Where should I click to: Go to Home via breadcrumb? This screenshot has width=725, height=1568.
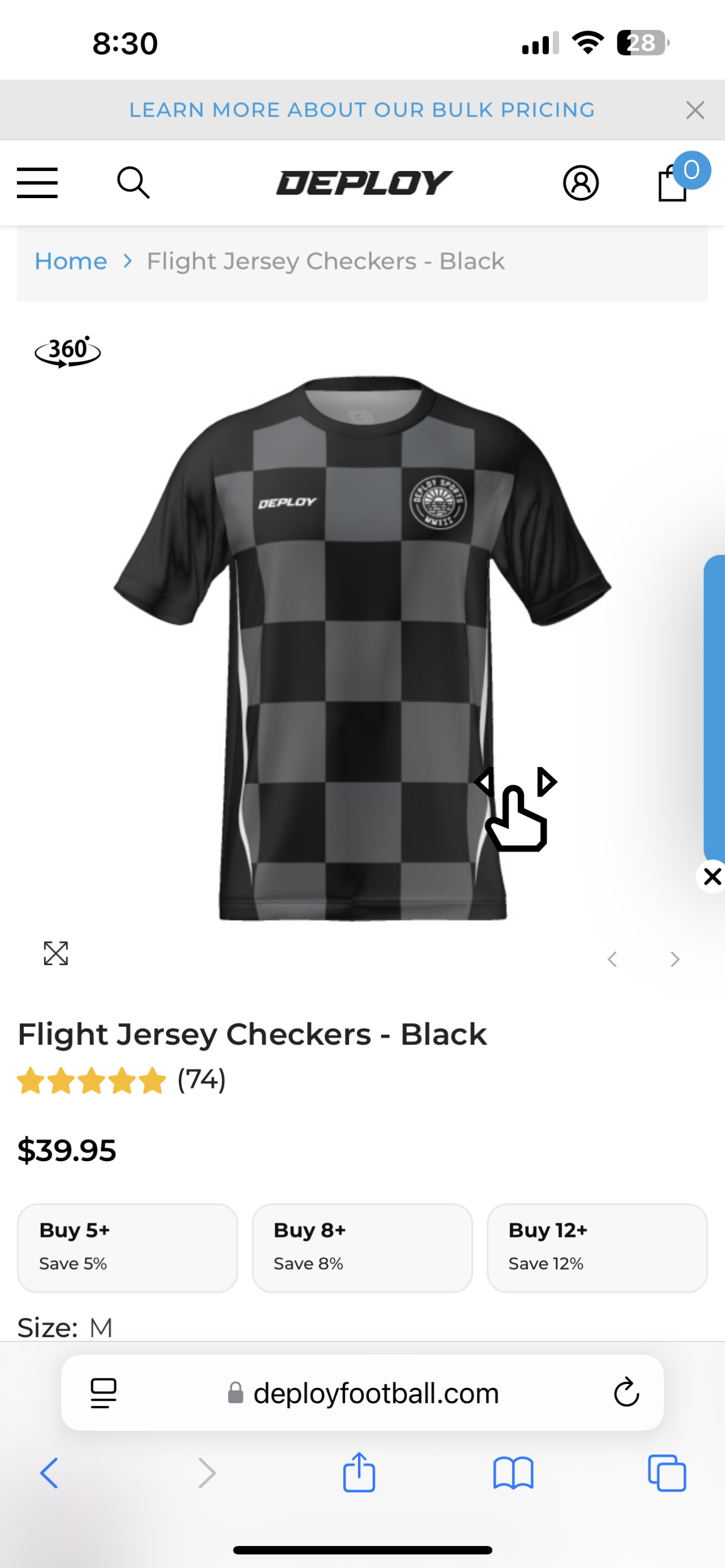point(71,261)
